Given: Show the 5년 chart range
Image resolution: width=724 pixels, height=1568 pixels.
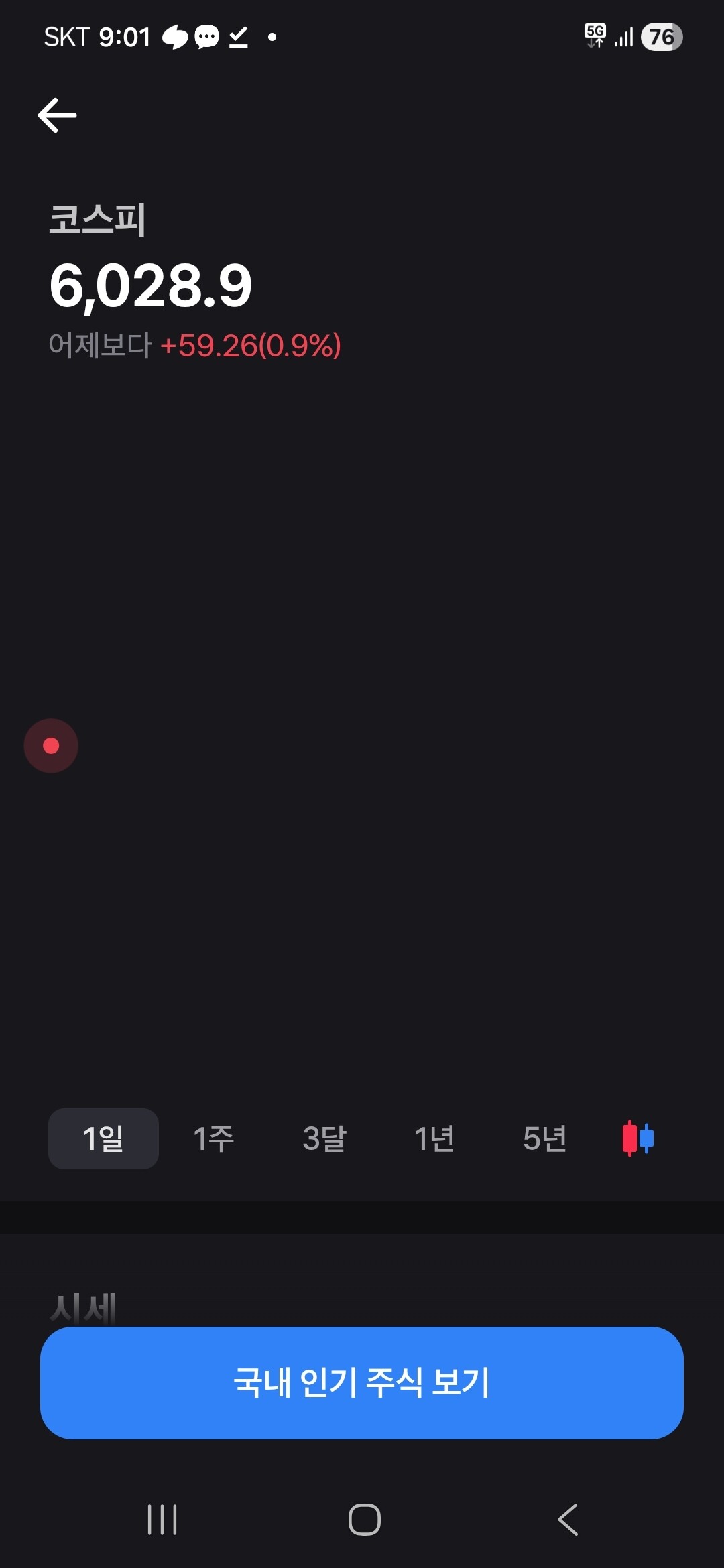Looking at the screenshot, I should 544,1138.
